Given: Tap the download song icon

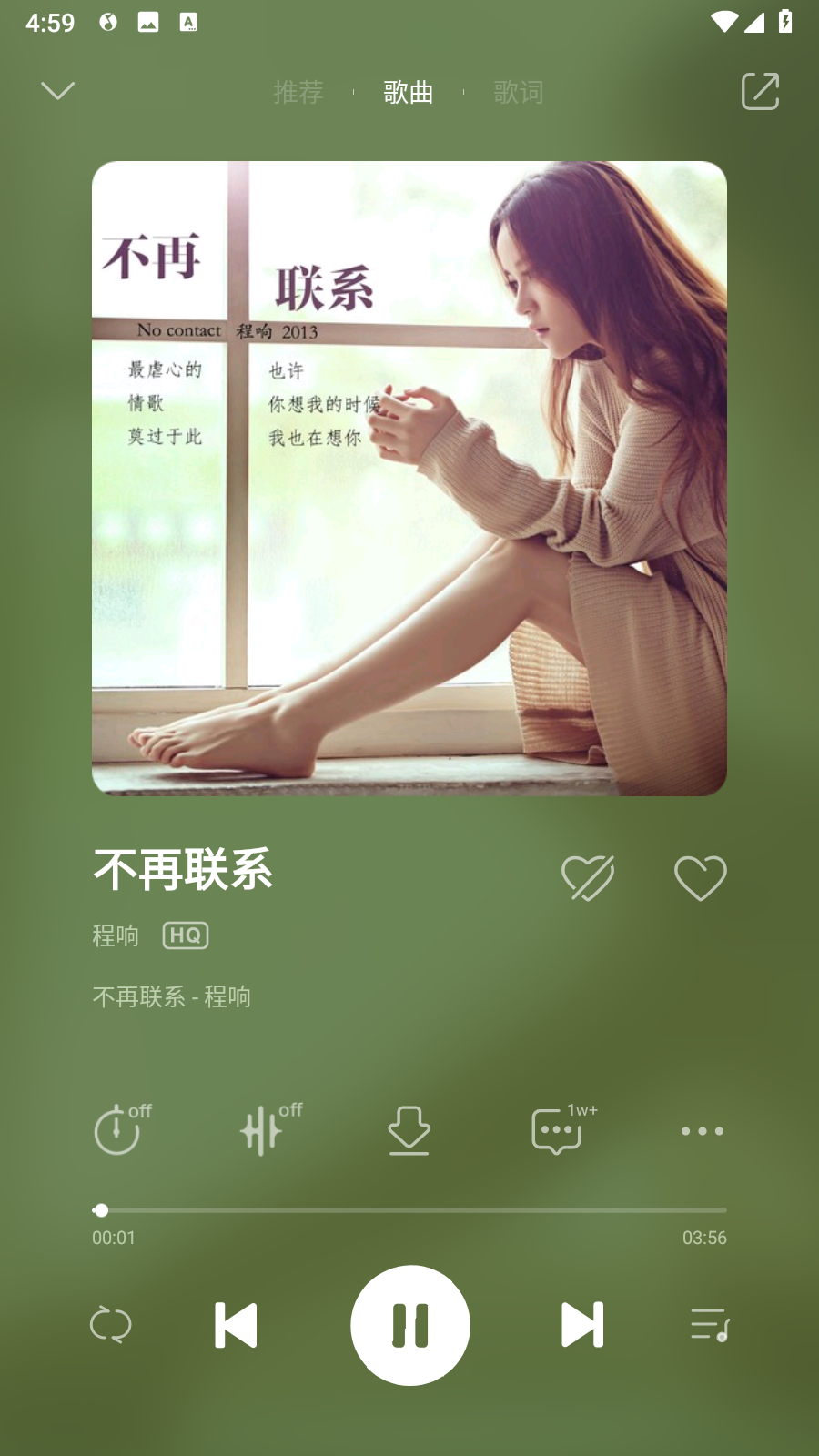Looking at the screenshot, I should coord(409,1131).
